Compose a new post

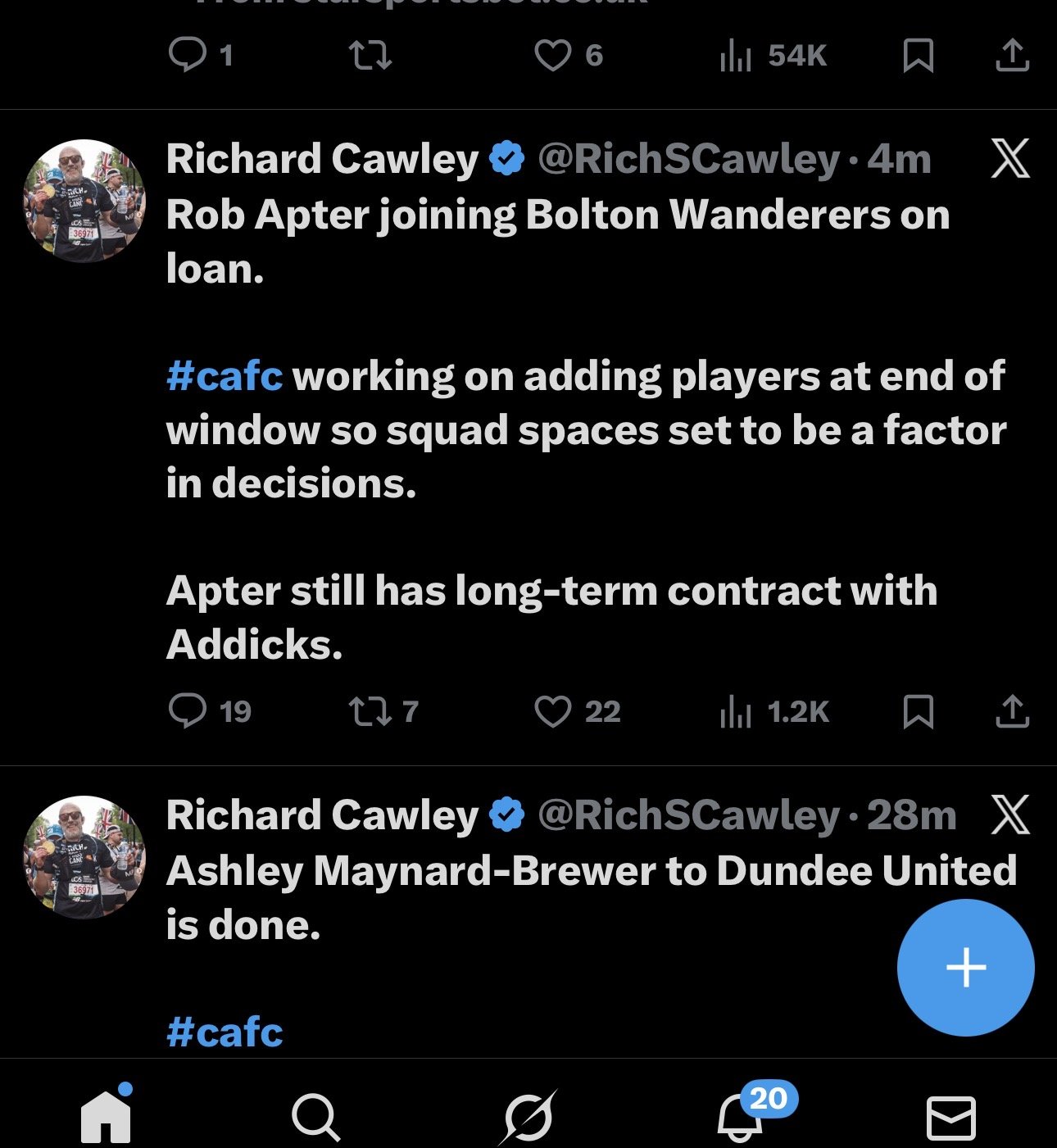click(x=965, y=968)
